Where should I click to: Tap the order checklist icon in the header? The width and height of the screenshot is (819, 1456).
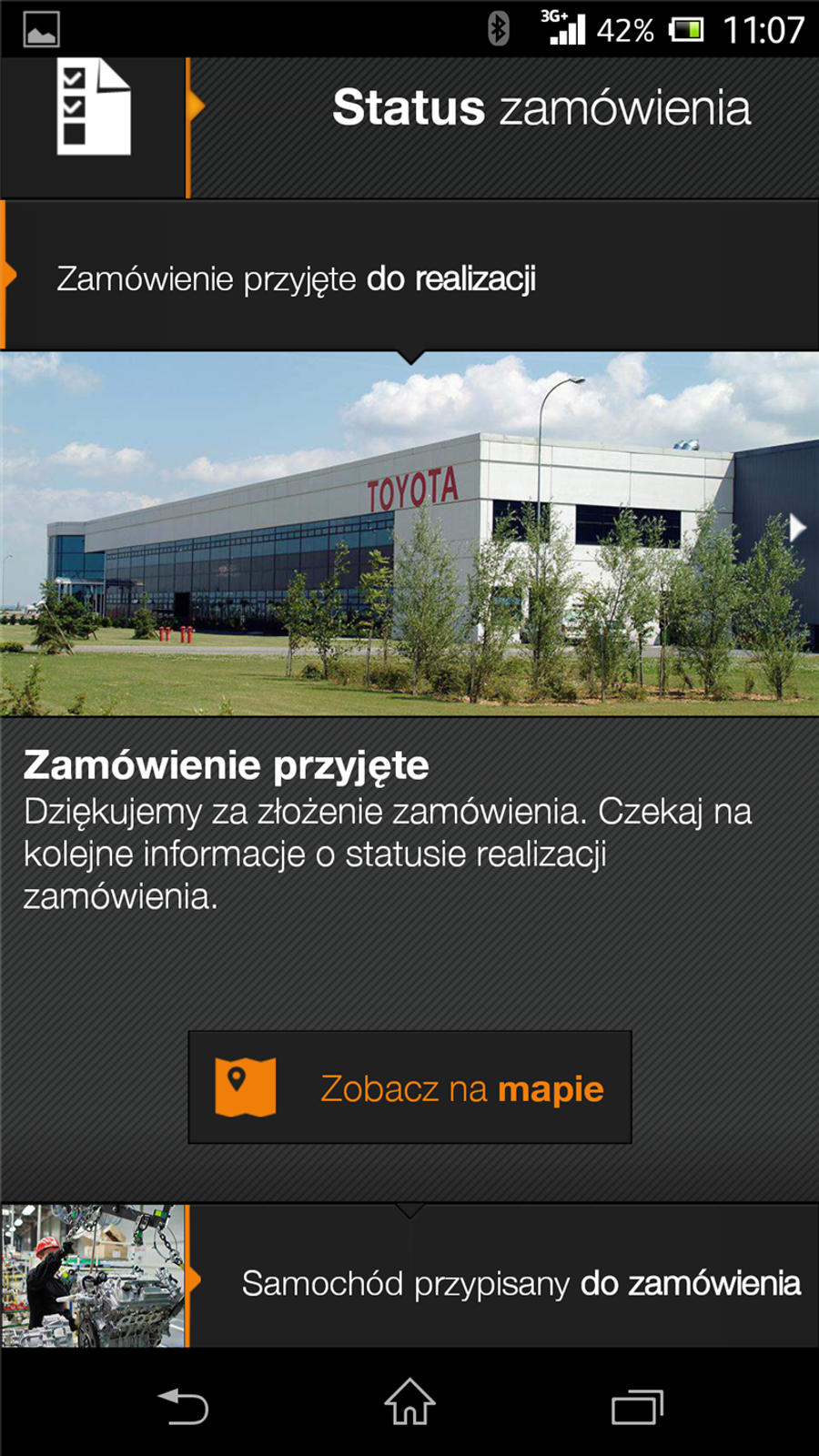pos(92,107)
